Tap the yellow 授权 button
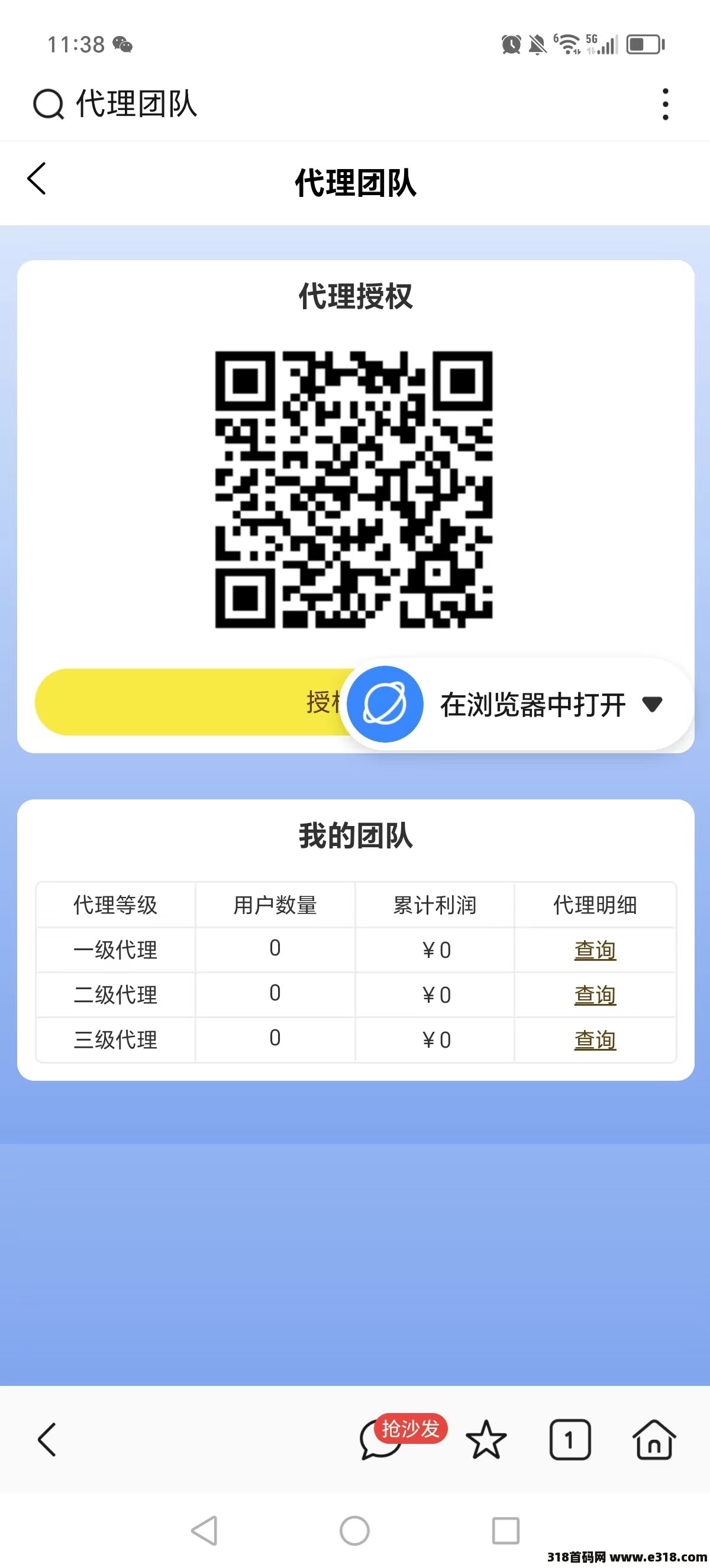The width and height of the screenshot is (710, 1568). 183,702
